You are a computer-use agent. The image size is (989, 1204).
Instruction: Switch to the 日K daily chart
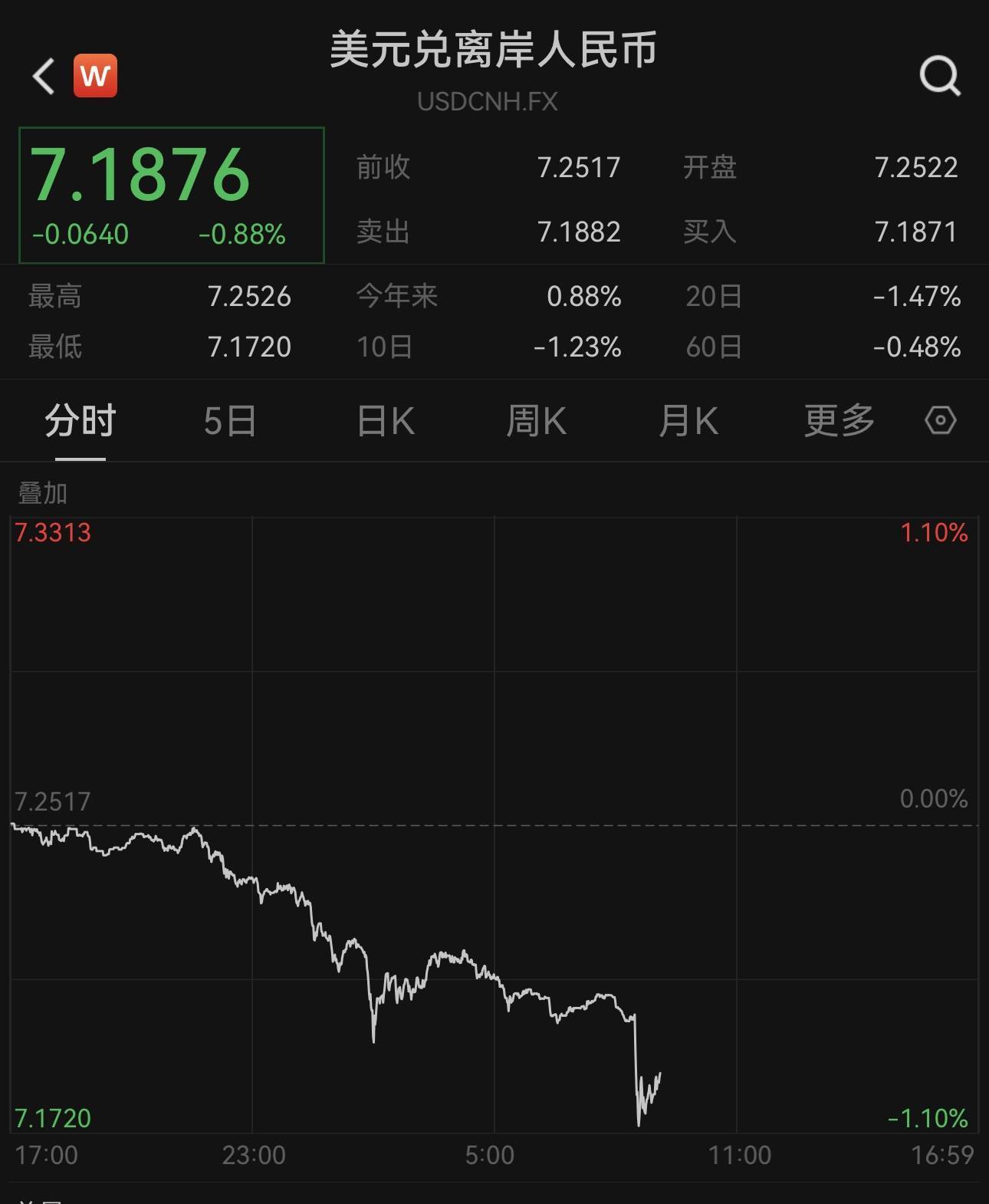(386, 421)
